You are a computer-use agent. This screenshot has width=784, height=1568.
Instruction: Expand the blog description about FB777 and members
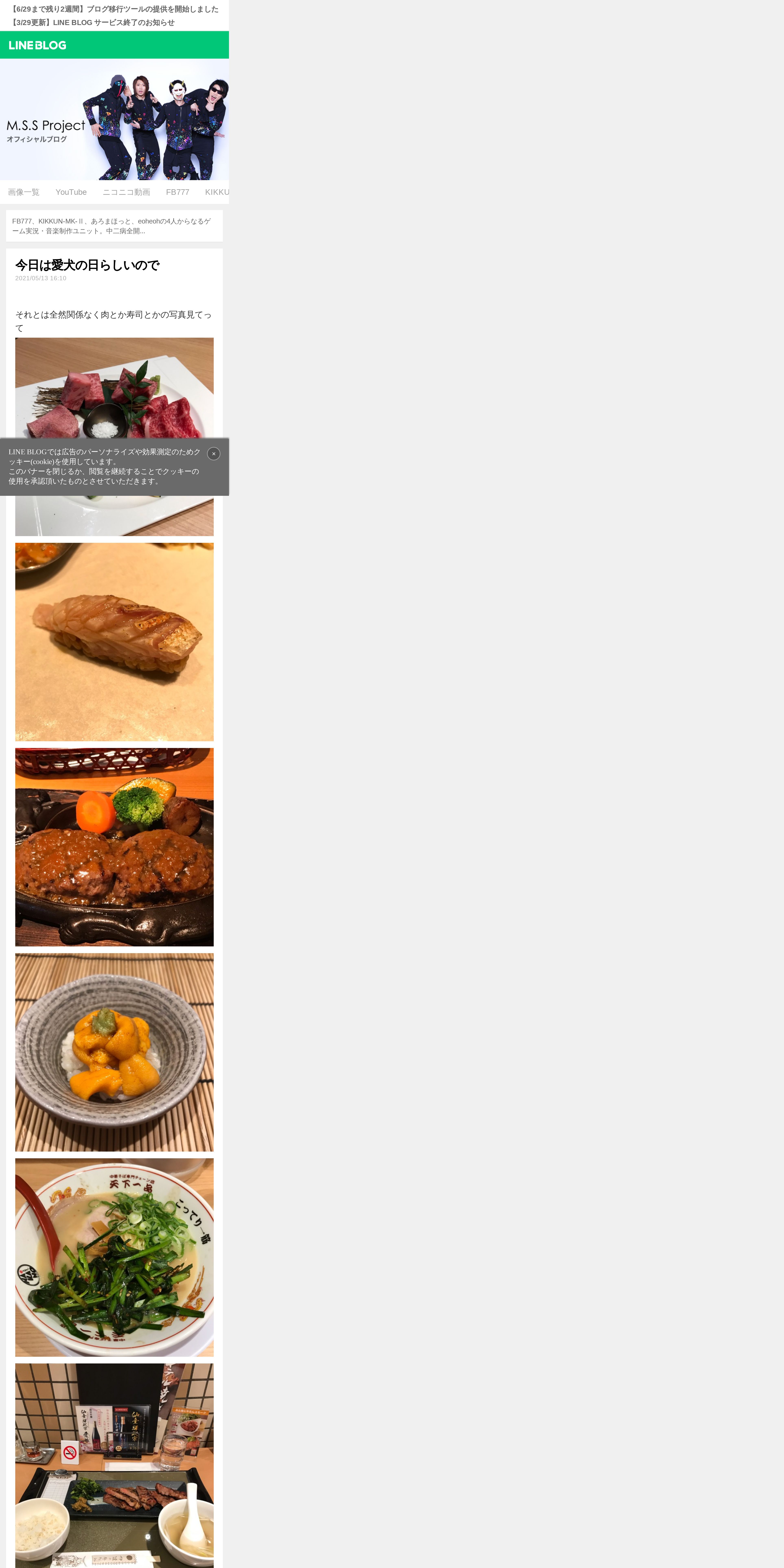pyautogui.click(x=114, y=226)
